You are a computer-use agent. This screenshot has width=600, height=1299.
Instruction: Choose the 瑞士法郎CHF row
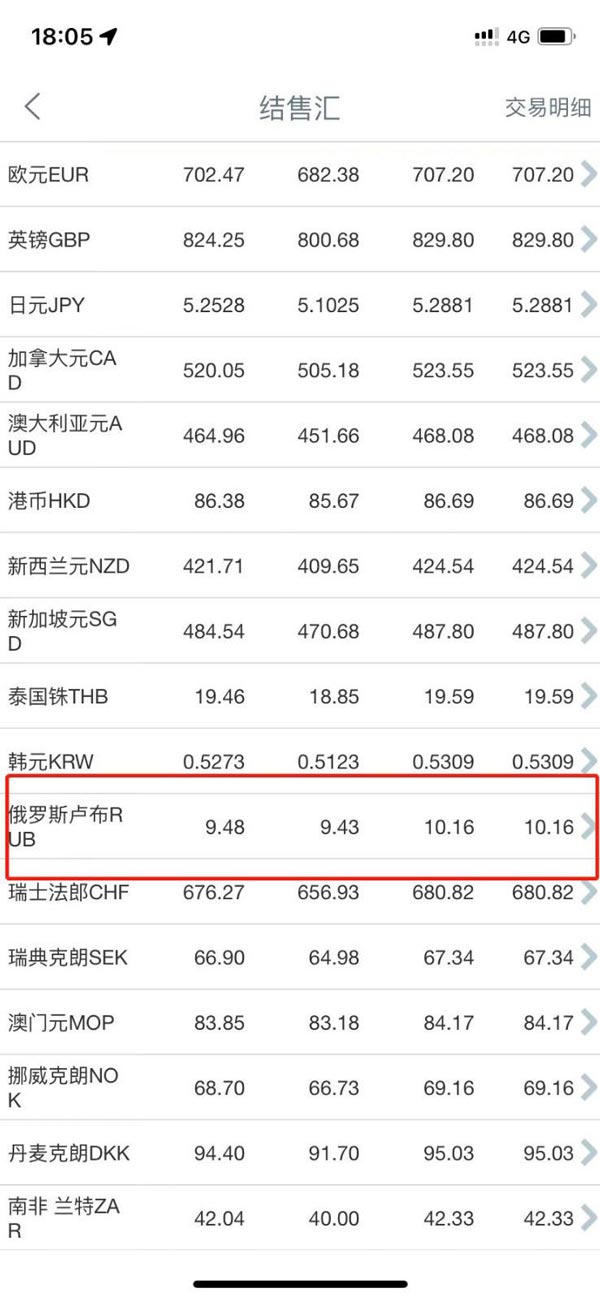pos(300,892)
